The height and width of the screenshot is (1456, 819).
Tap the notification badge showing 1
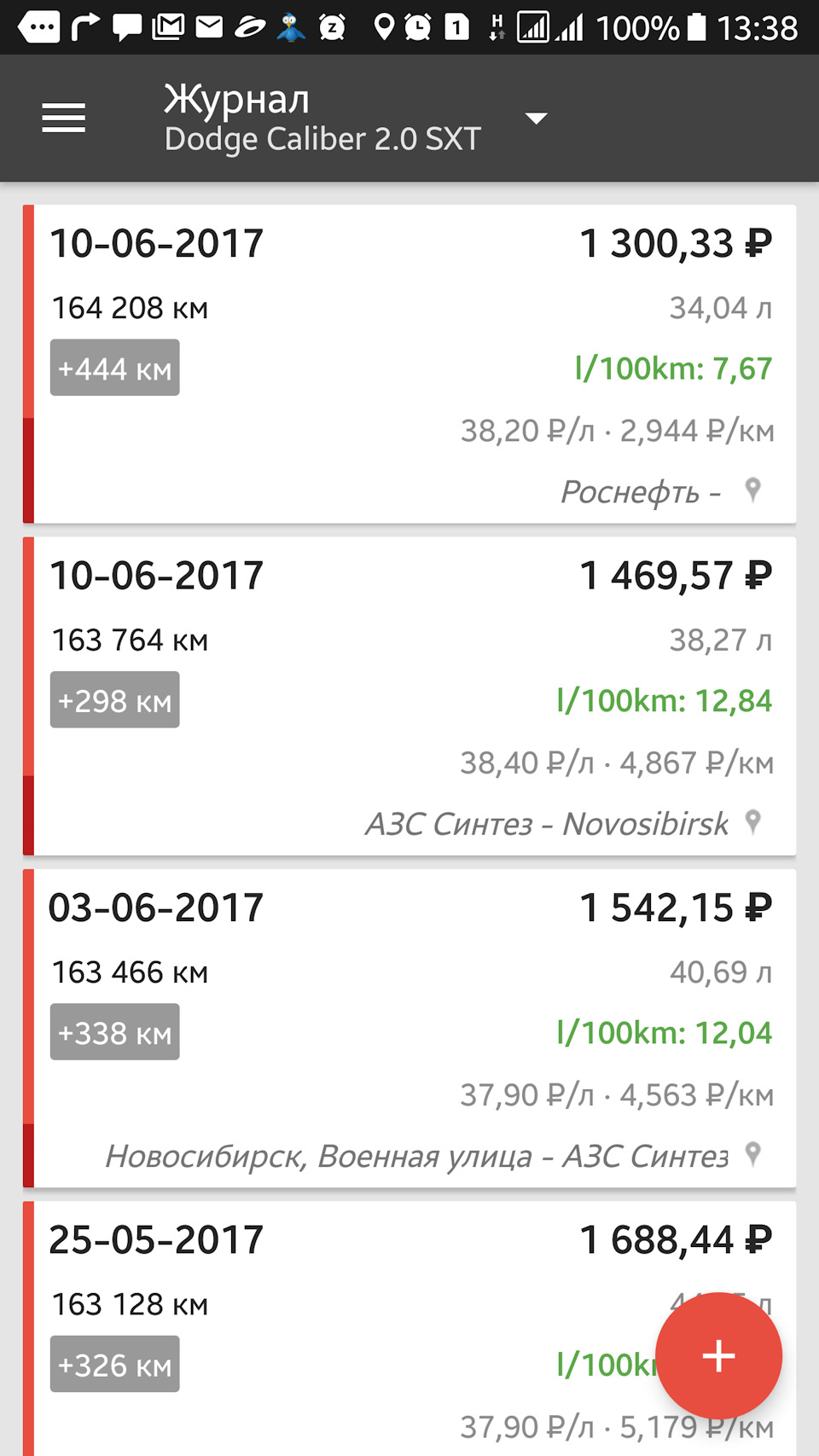pyautogui.click(x=456, y=26)
